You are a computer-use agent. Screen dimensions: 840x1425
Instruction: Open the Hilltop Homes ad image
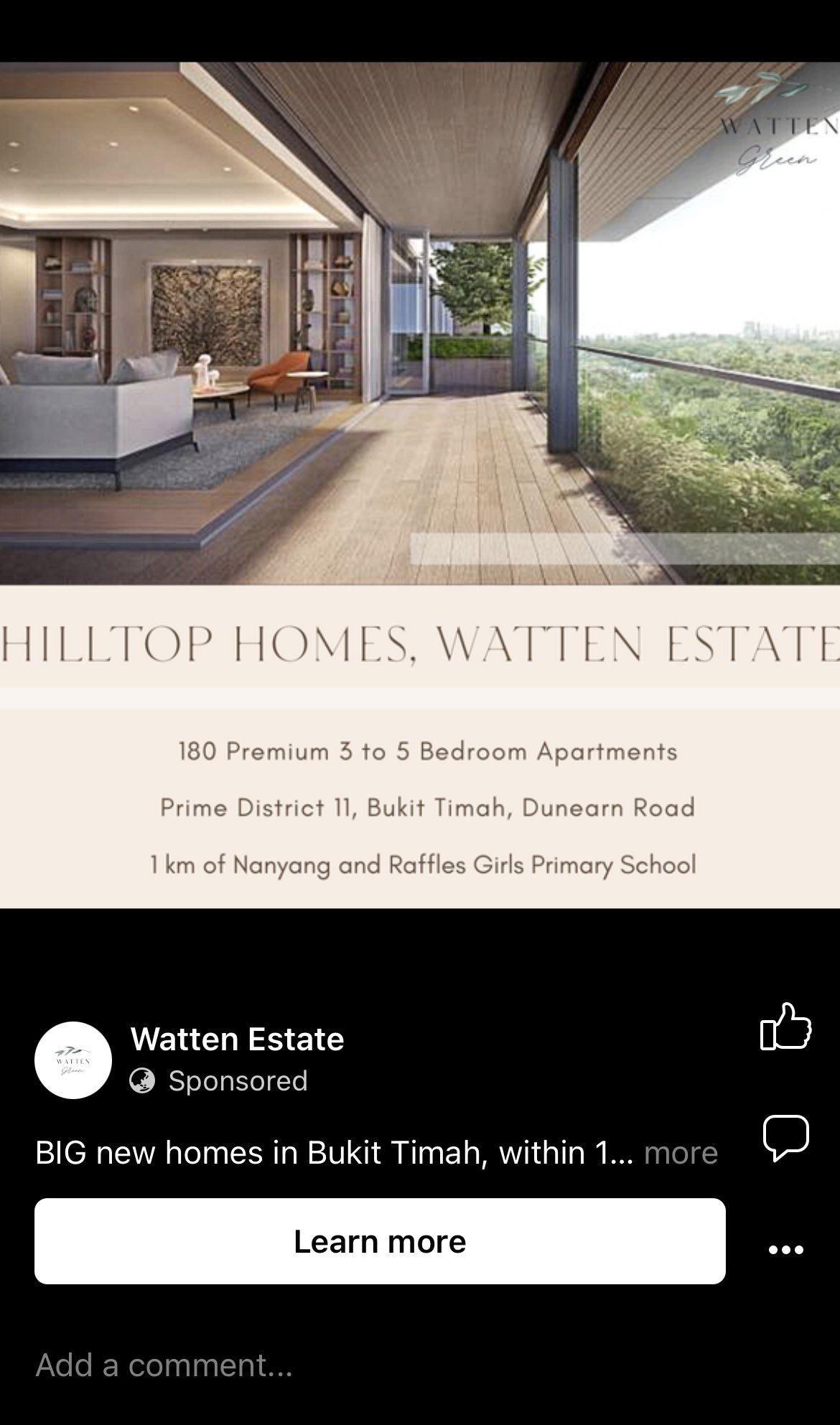point(420,485)
